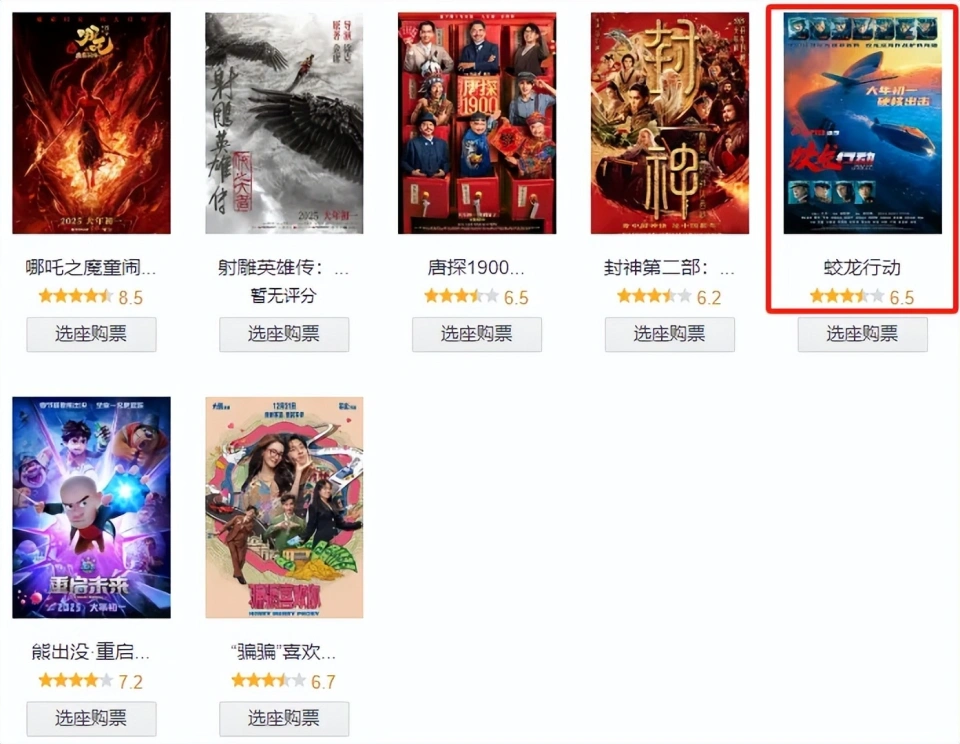View the 唐探1900 movie poster

(477, 123)
